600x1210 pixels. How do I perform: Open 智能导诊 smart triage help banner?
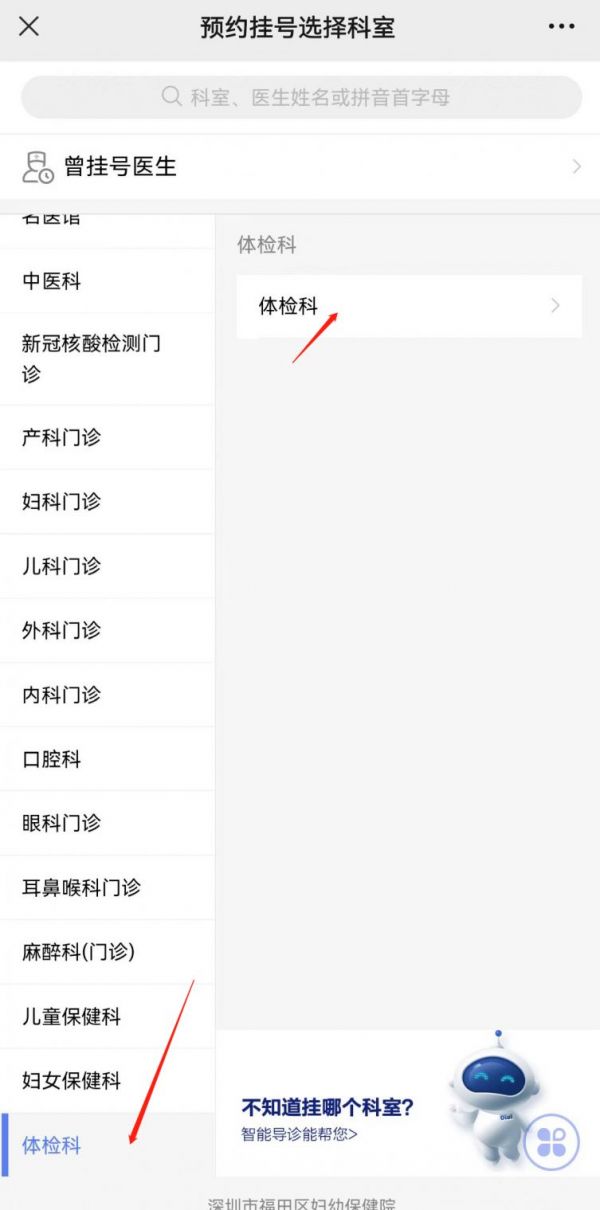(x=330, y=1119)
